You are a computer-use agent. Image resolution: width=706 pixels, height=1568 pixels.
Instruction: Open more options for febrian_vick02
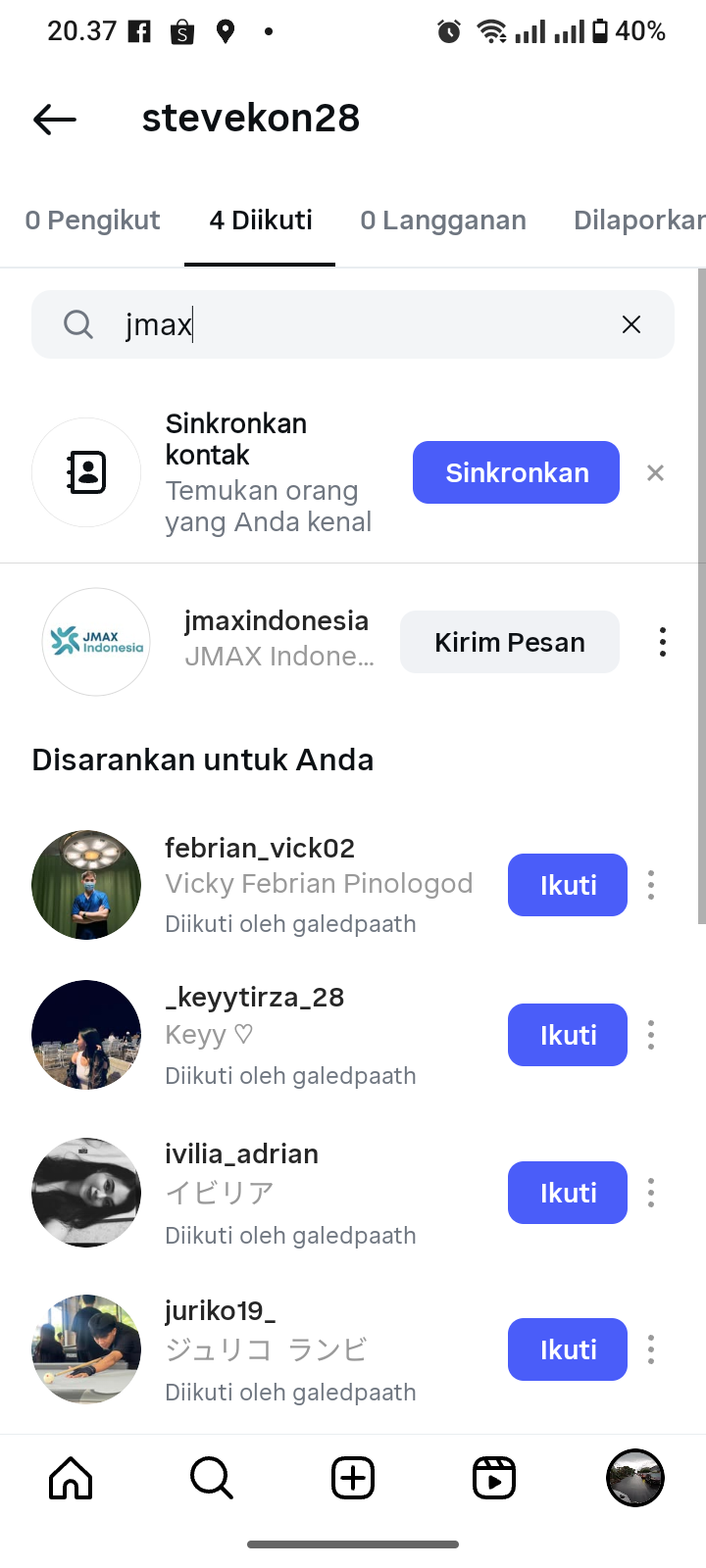point(651,885)
